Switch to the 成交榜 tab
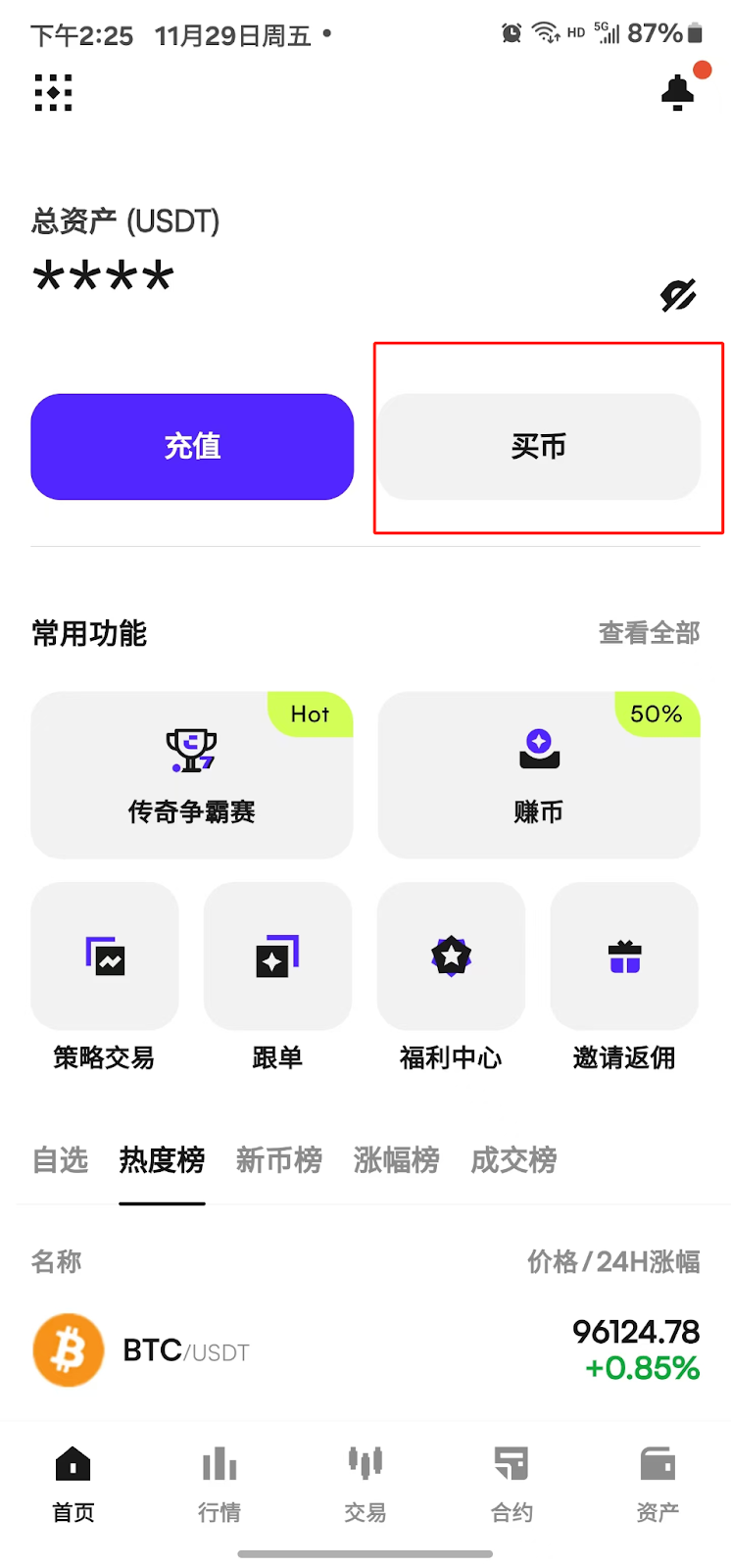731x1568 pixels. coord(513,1160)
